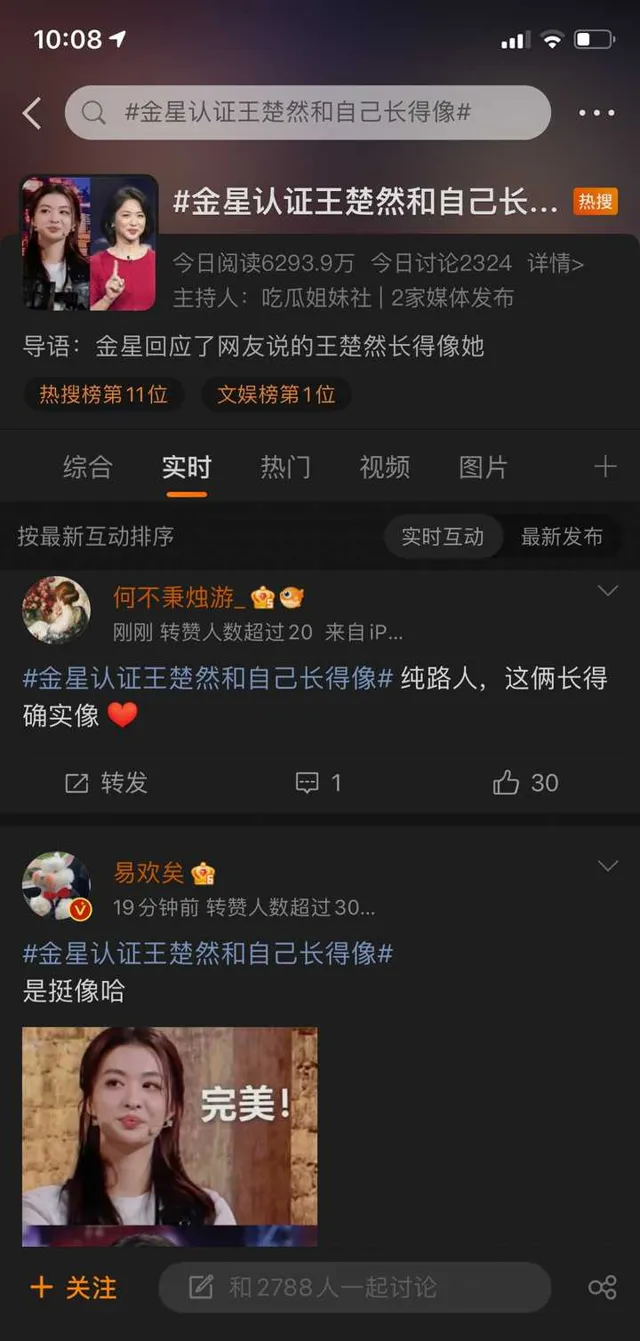Select 最新发布 sorting
Image resolution: width=640 pixels, height=1341 pixels.
pyautogui.click(x=561, y=537)
